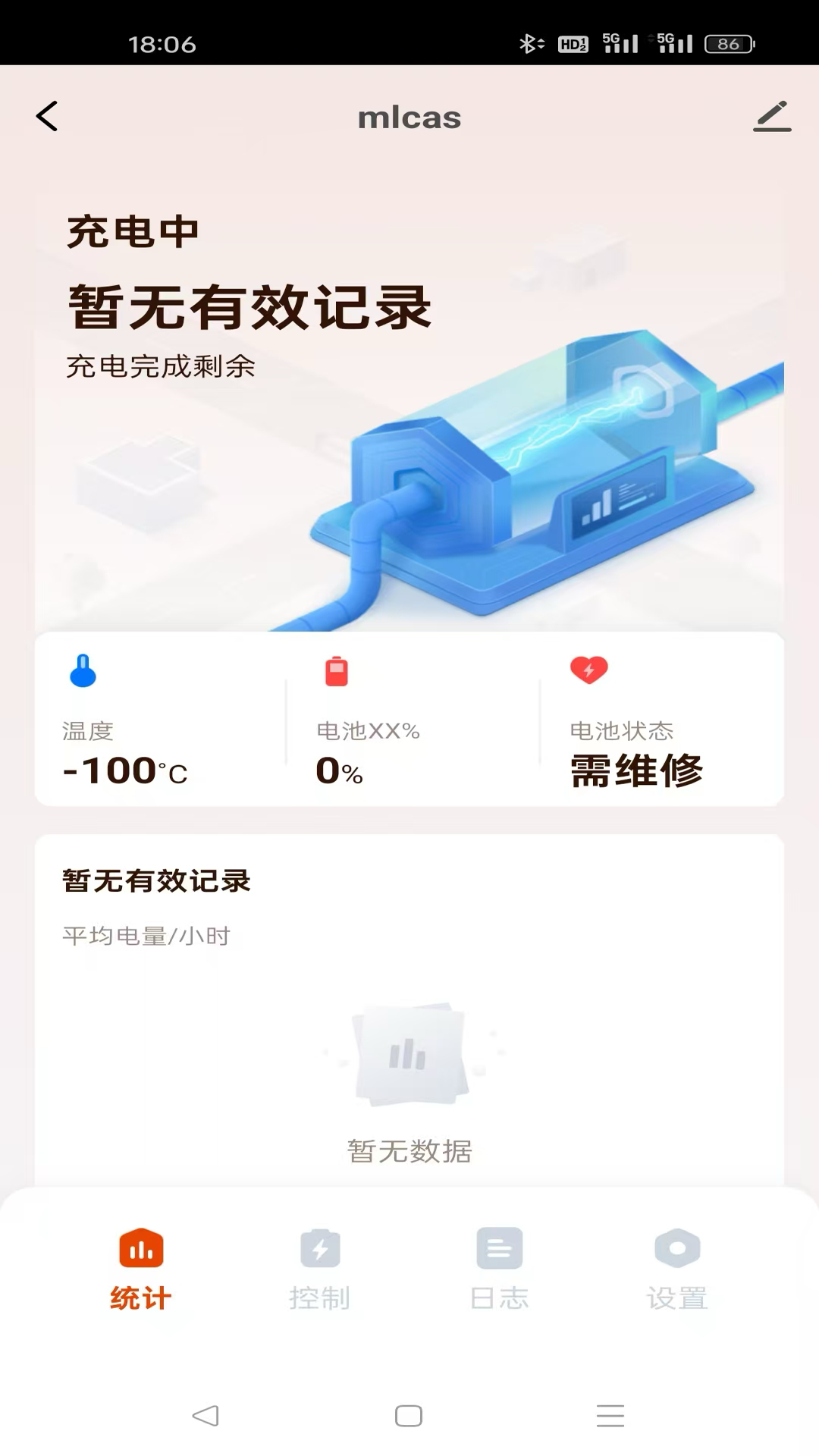Open the gear icon above 设置
The height and width of the screenshot is (1456, 819).
tap(677, 1247)
